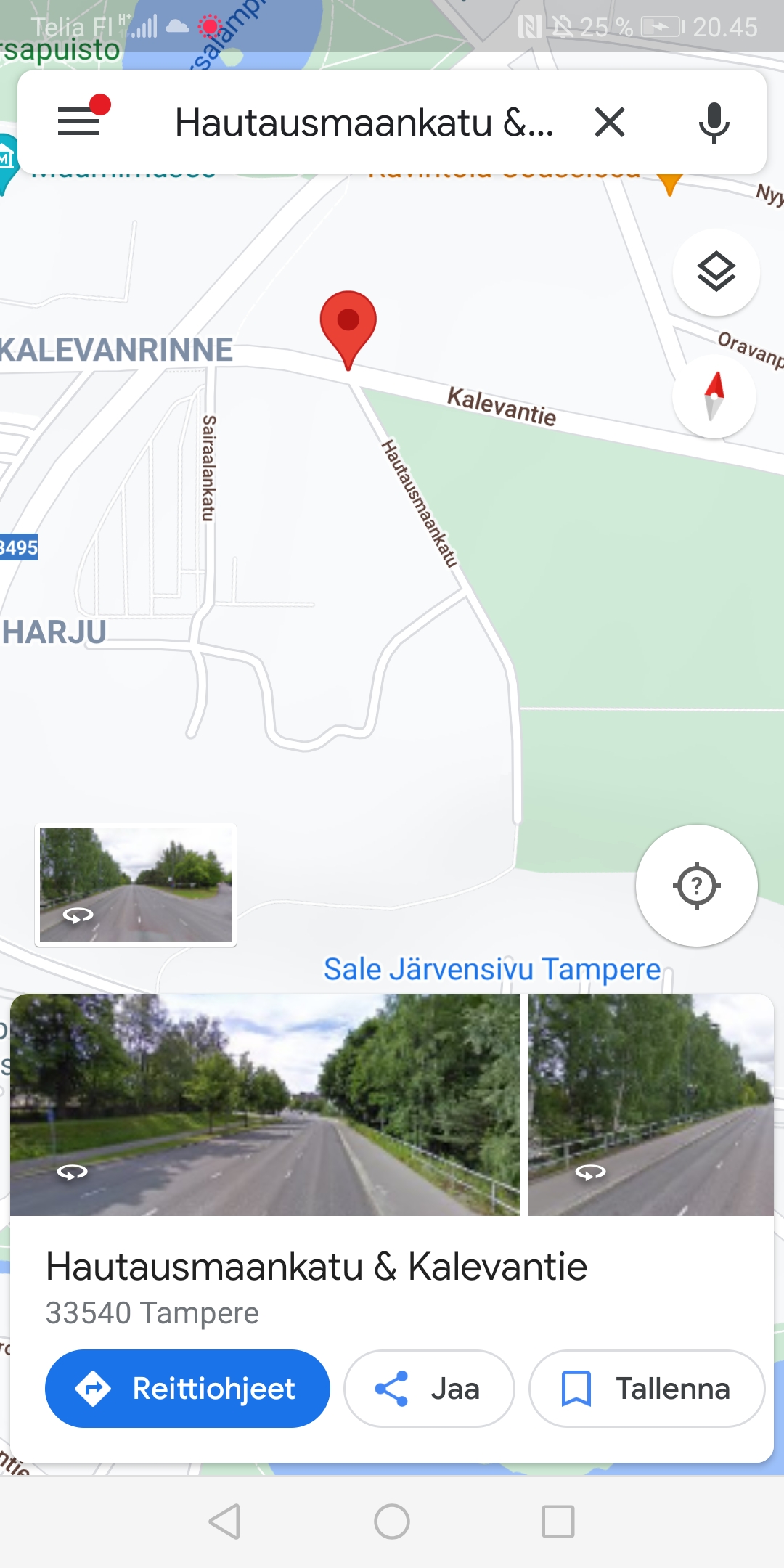Share this location via Jaa

(429, 1389)
